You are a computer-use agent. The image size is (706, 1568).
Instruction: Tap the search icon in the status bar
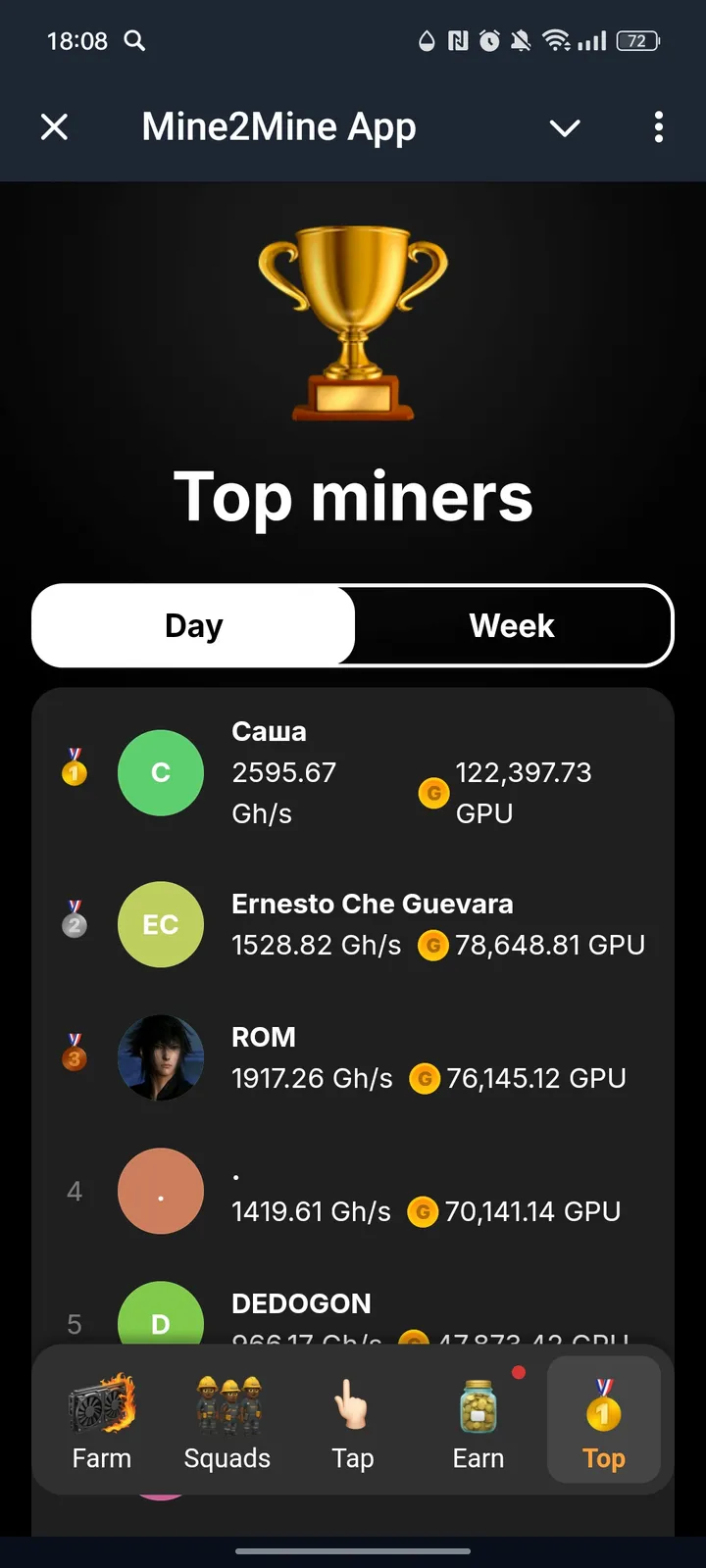click(134, 41)
